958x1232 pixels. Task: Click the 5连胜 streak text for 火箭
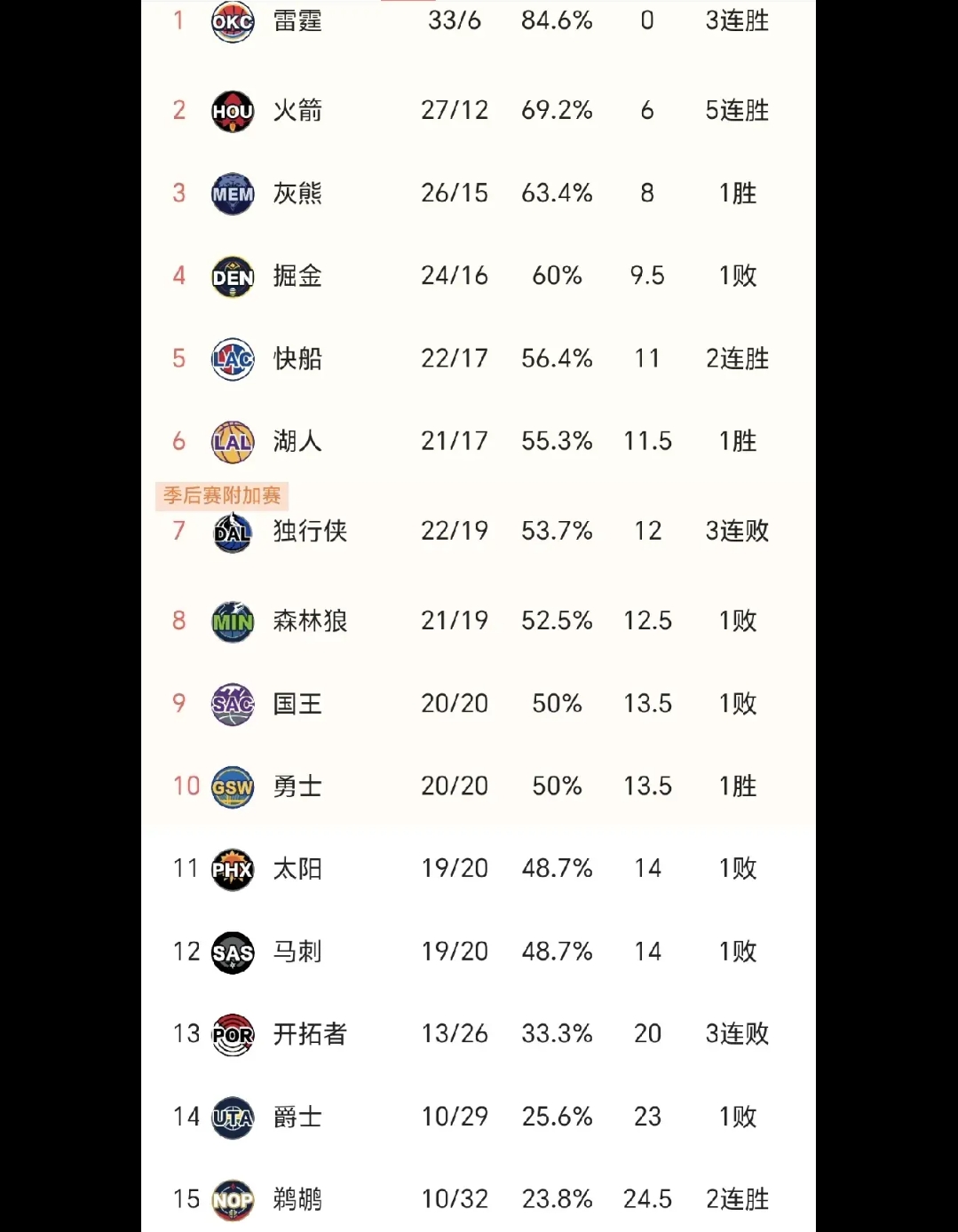[x=734, y=111]
